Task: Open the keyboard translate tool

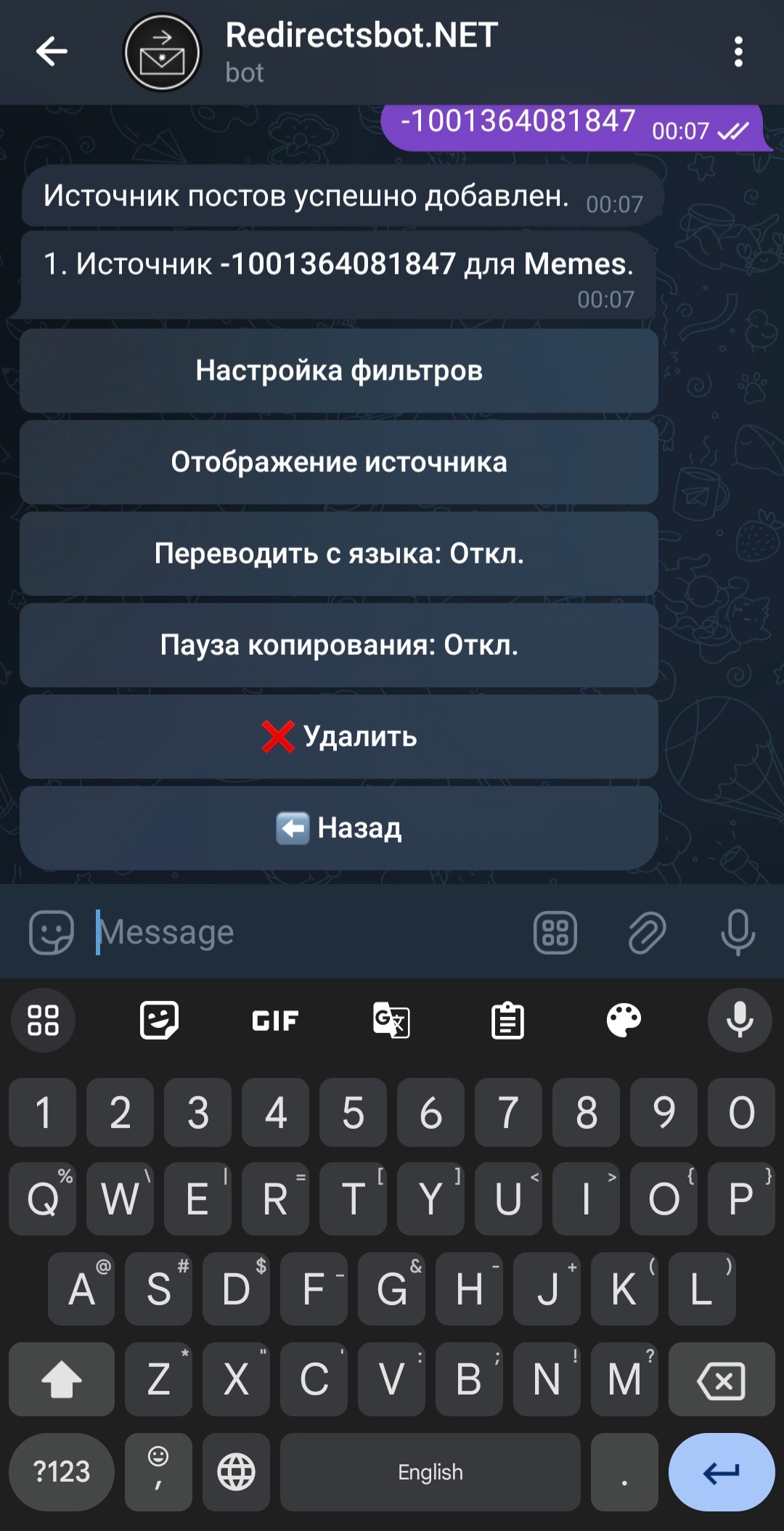Action: [x=391, y=1021]
